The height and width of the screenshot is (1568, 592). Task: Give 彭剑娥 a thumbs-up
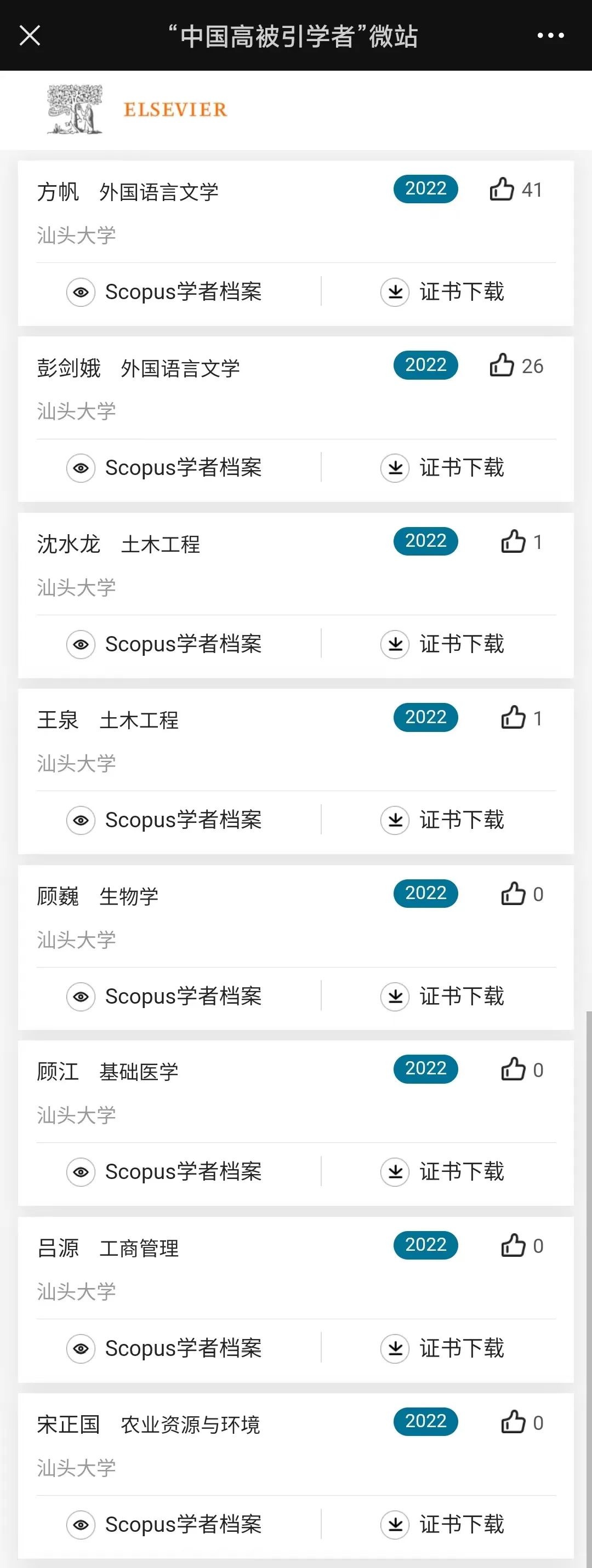click(502, 365)
